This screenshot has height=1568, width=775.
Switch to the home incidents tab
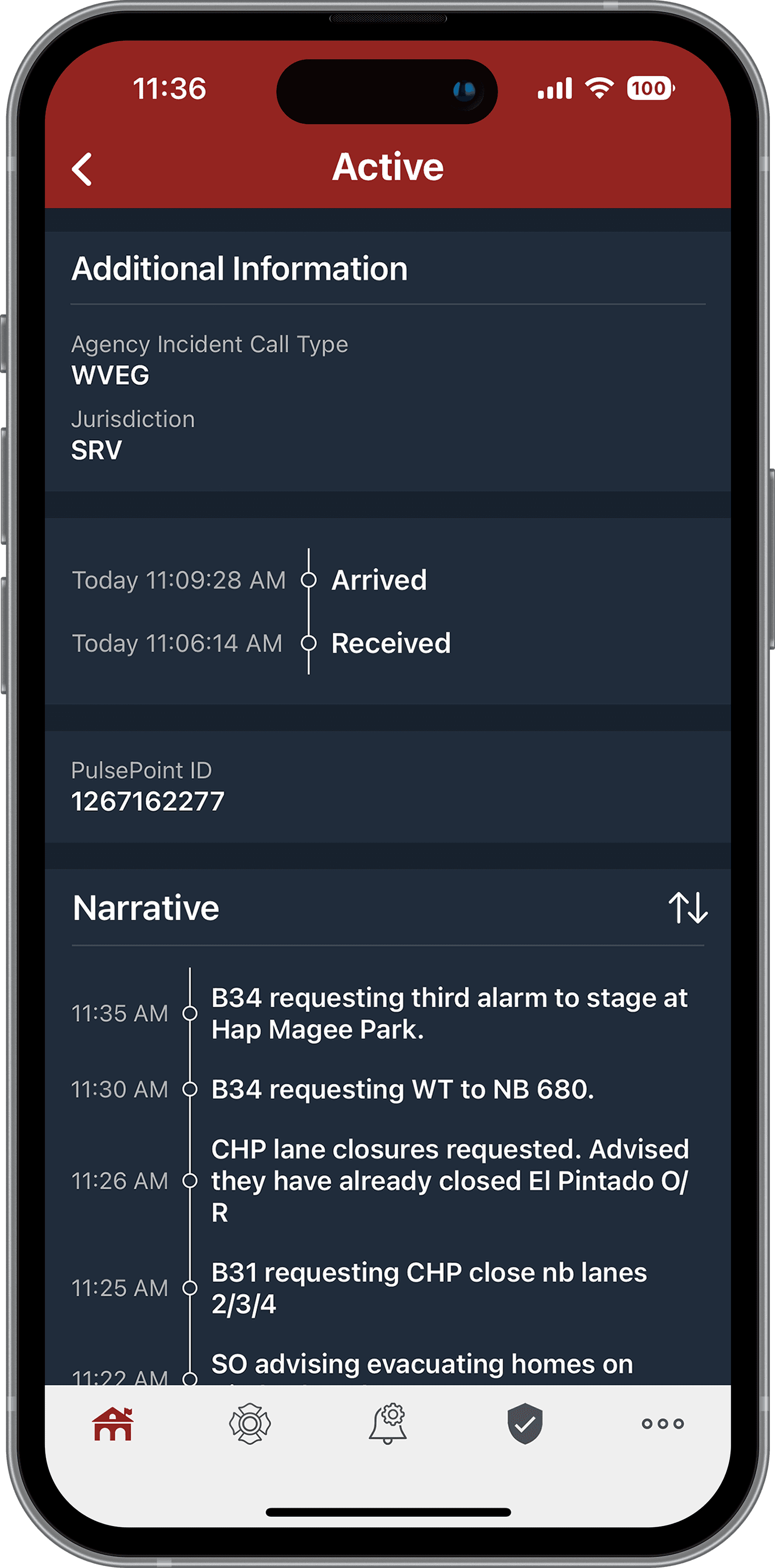pos(113,1423)
